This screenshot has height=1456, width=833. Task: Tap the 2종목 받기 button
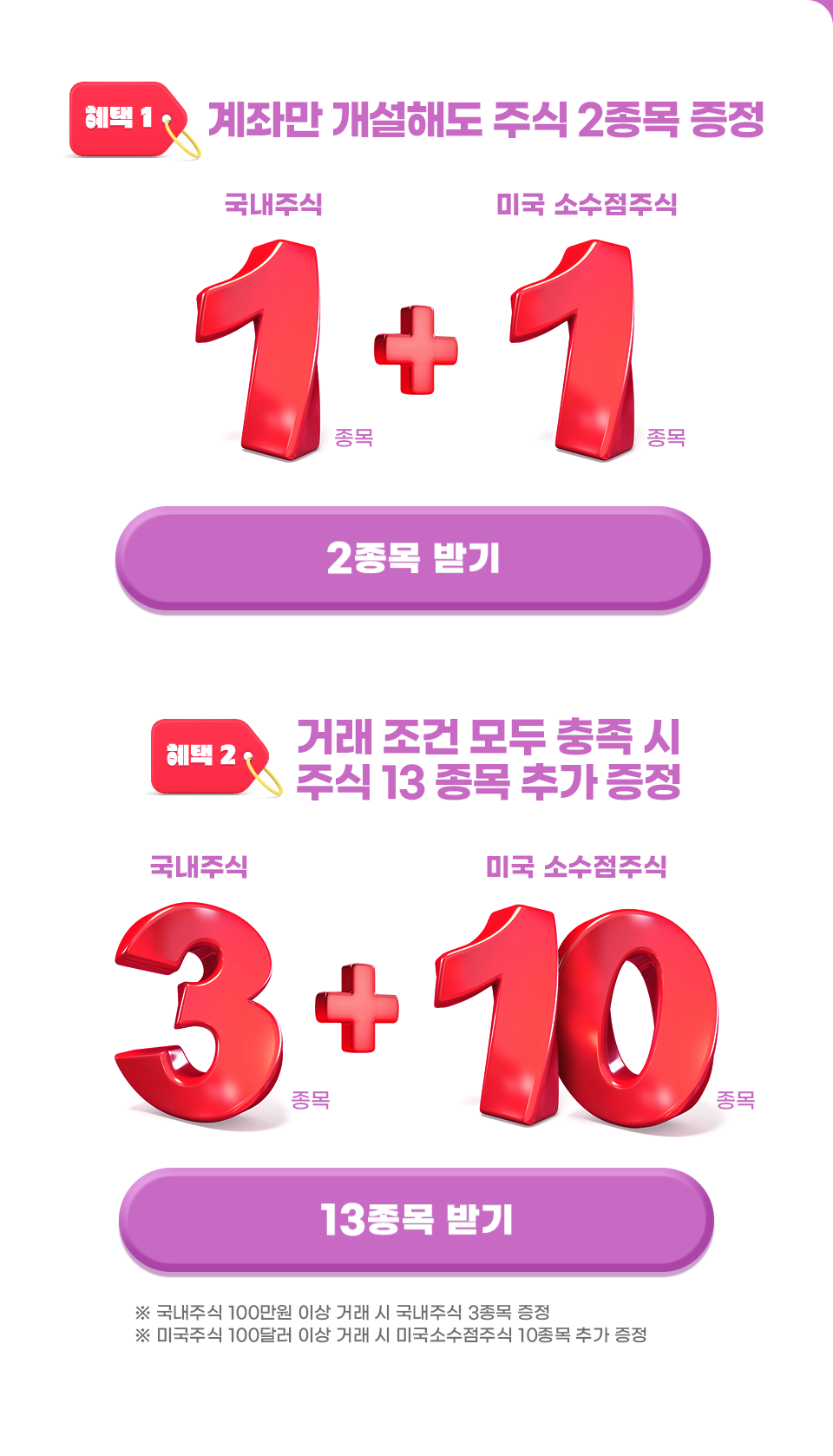pyautogui.click(x=413, y=558)
